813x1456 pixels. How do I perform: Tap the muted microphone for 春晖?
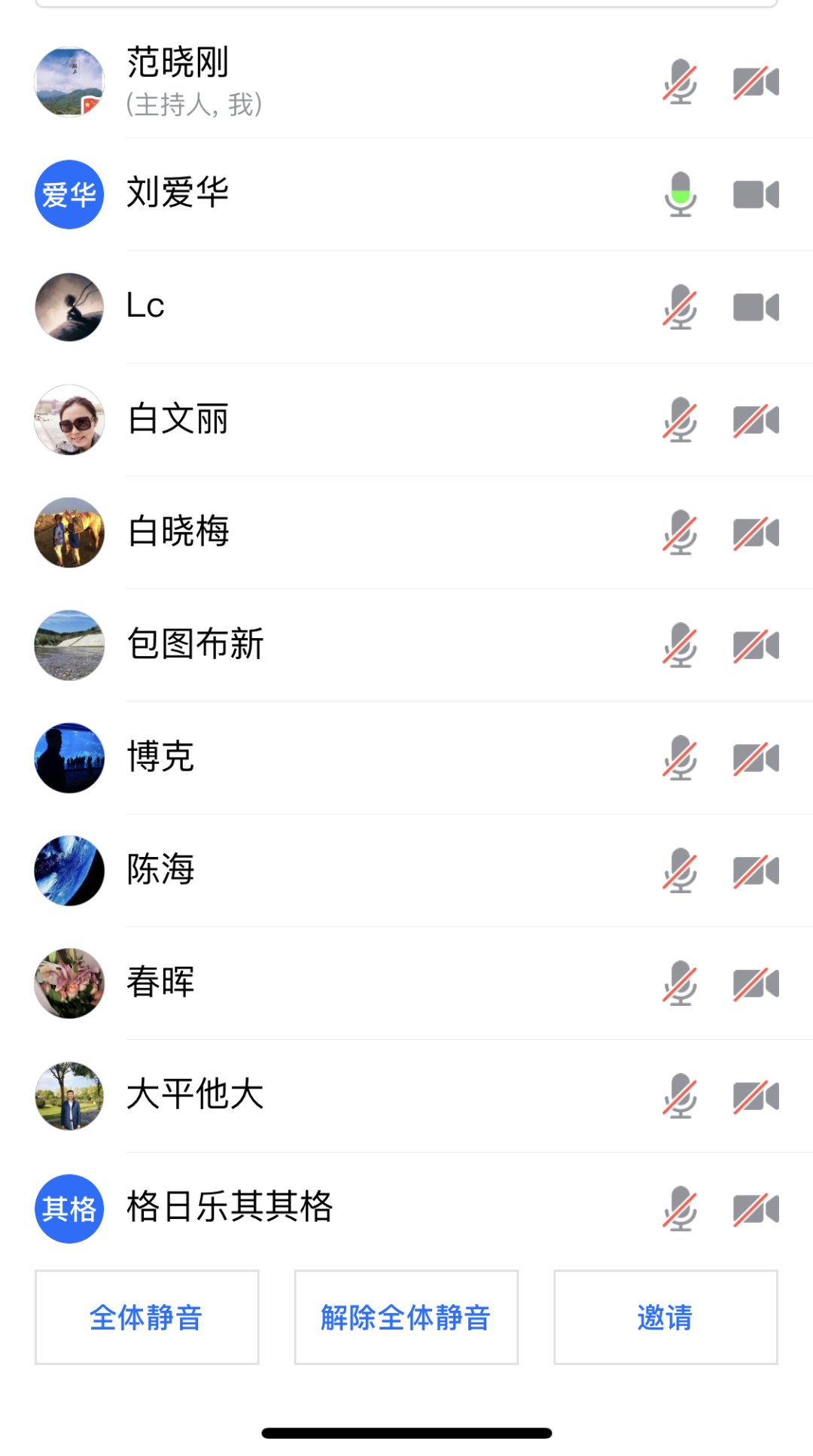[680, 983]
